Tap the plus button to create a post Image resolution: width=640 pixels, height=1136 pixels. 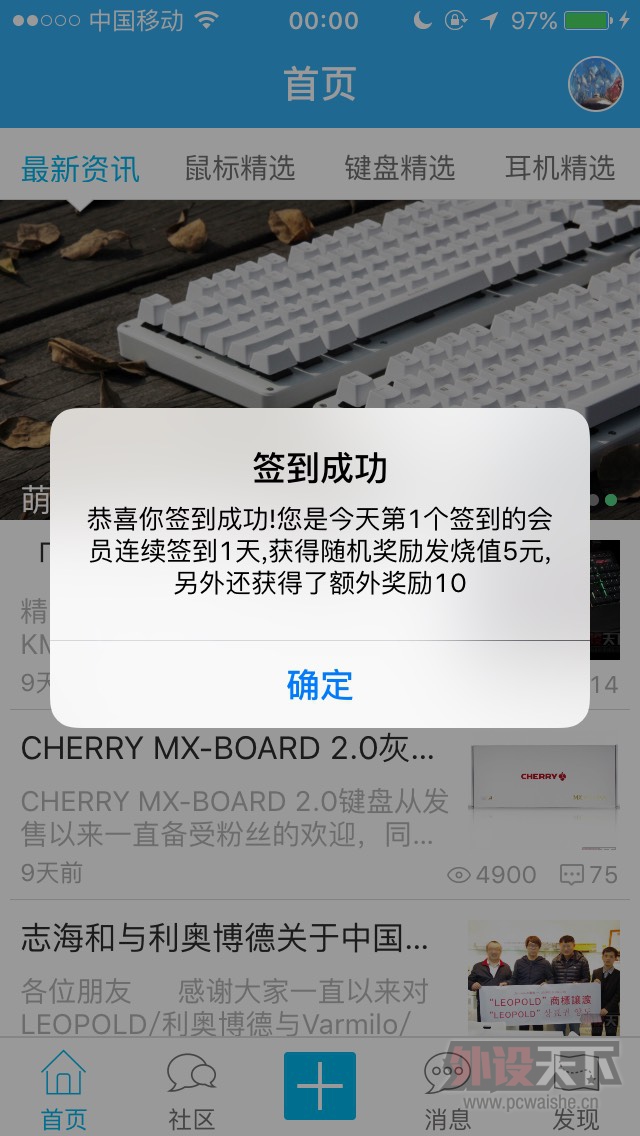tap(320, 1085)
